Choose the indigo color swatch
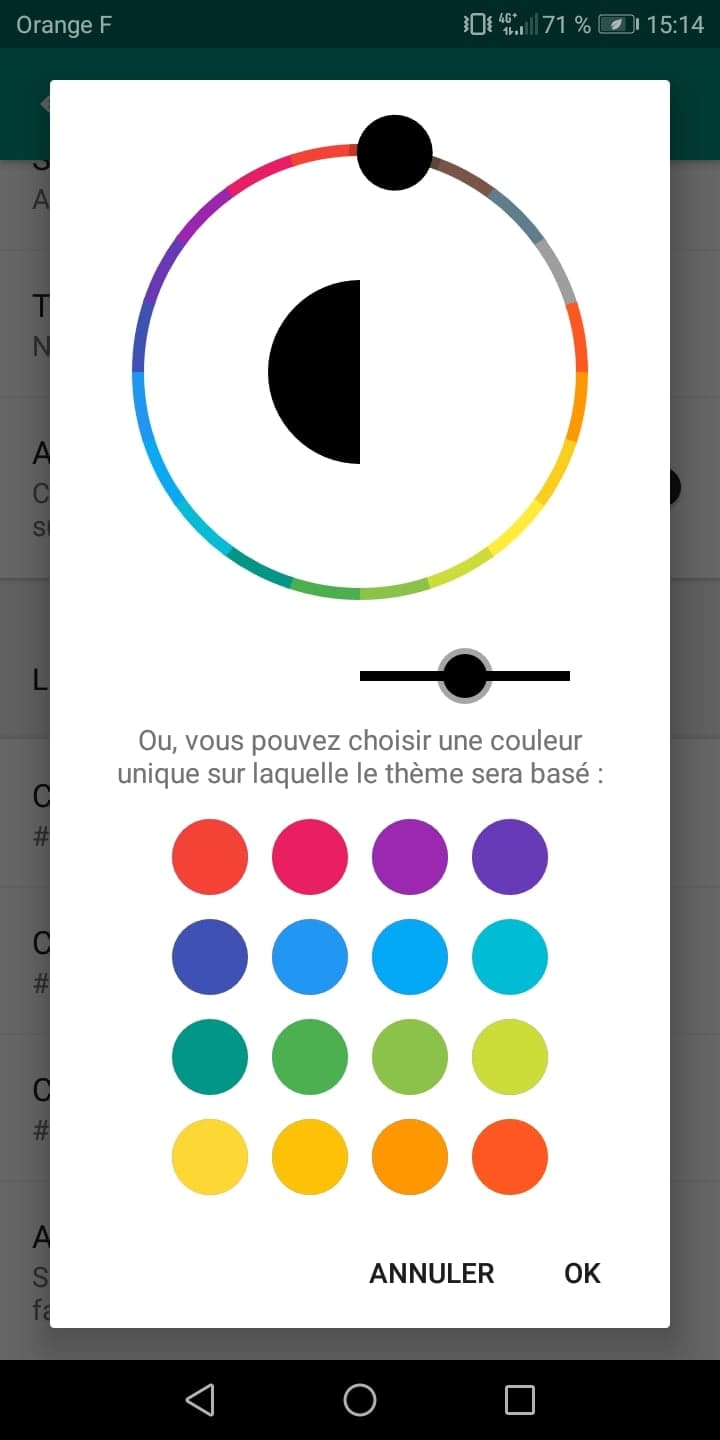Viewport: 720px width, 1440px height. (x=210, y=957)
